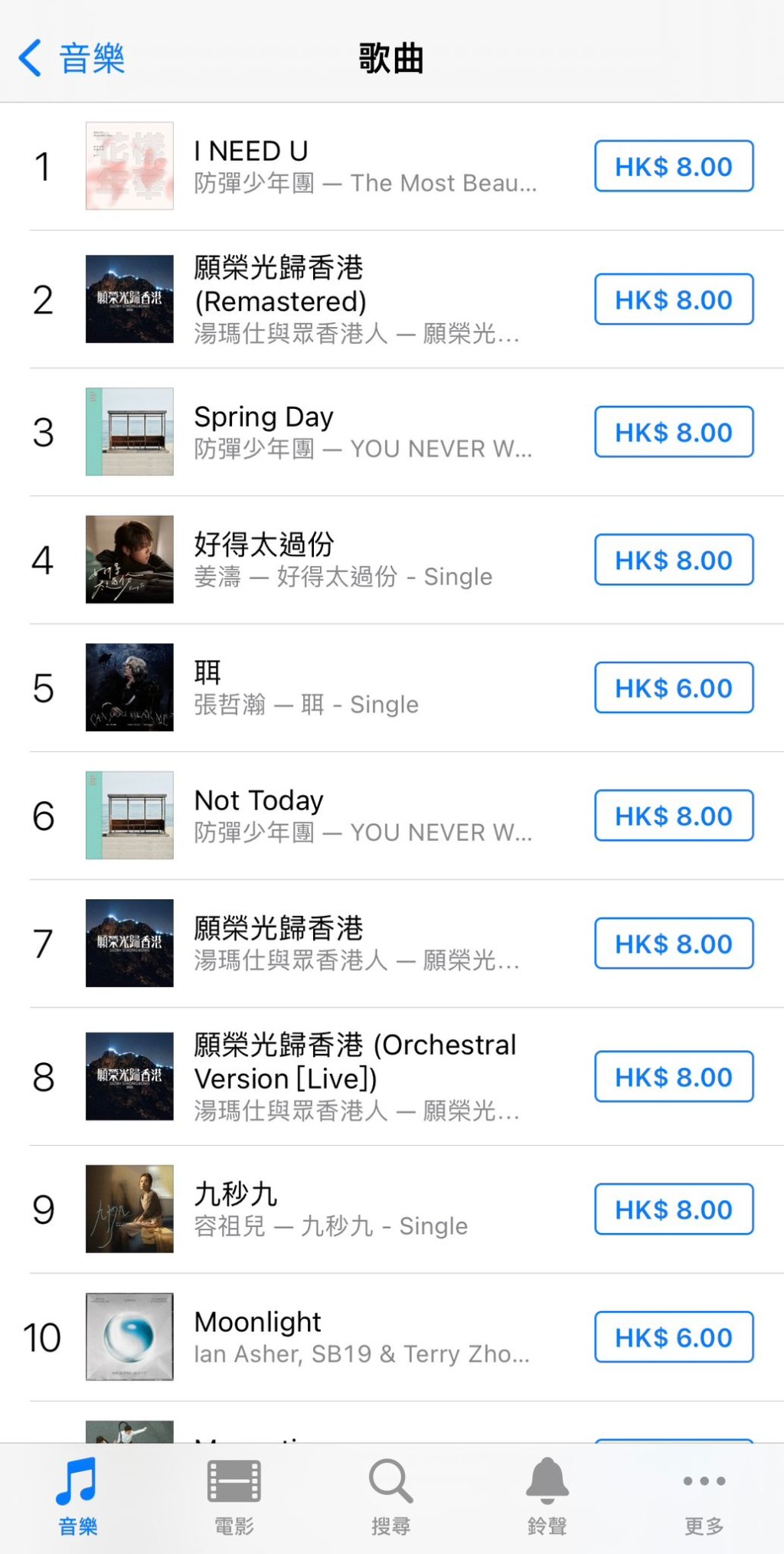Buy song 聑 for HK$ 6.00

pyautogui.click(x=673, y=688)
